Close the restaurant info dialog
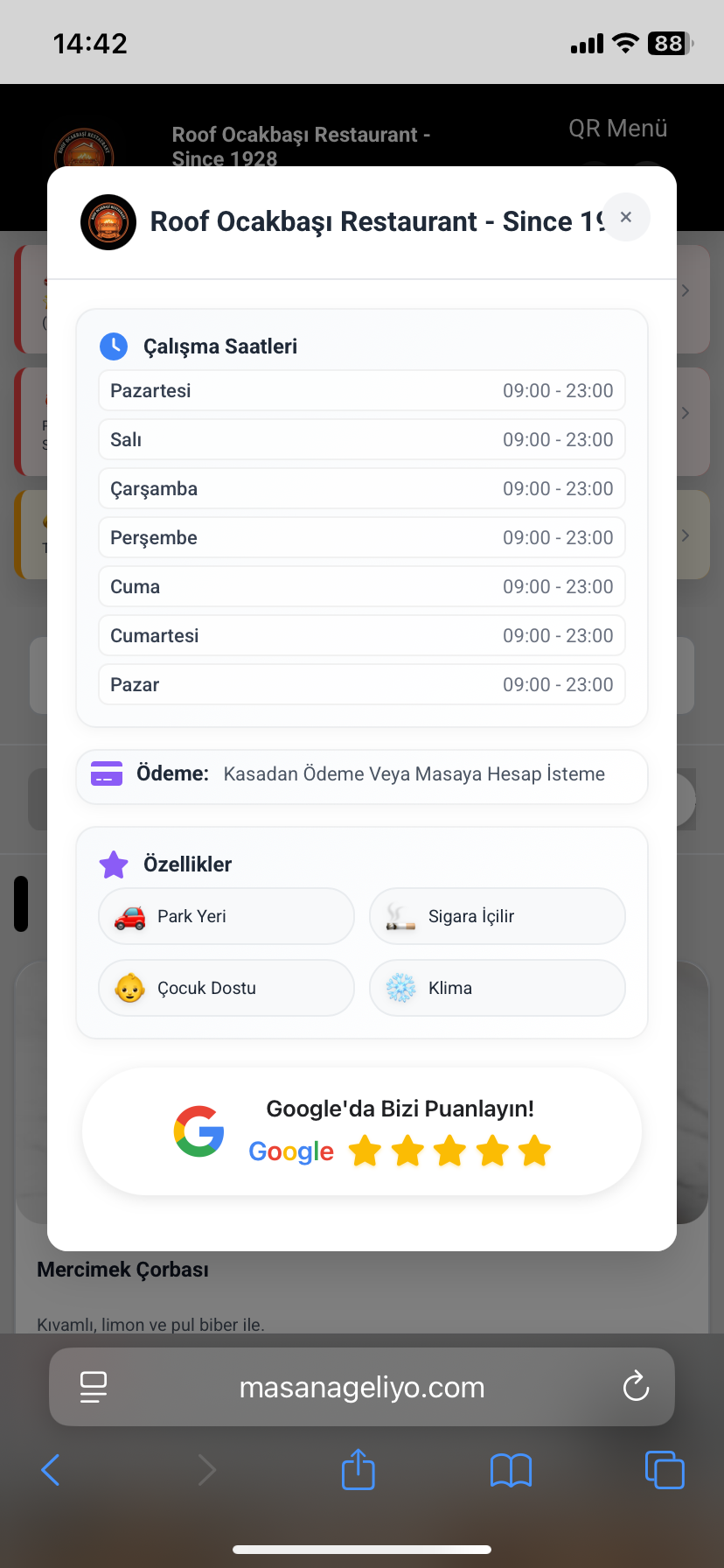Screen dimensions: 724x1568 pyautogui.click(x=625, y=217)
